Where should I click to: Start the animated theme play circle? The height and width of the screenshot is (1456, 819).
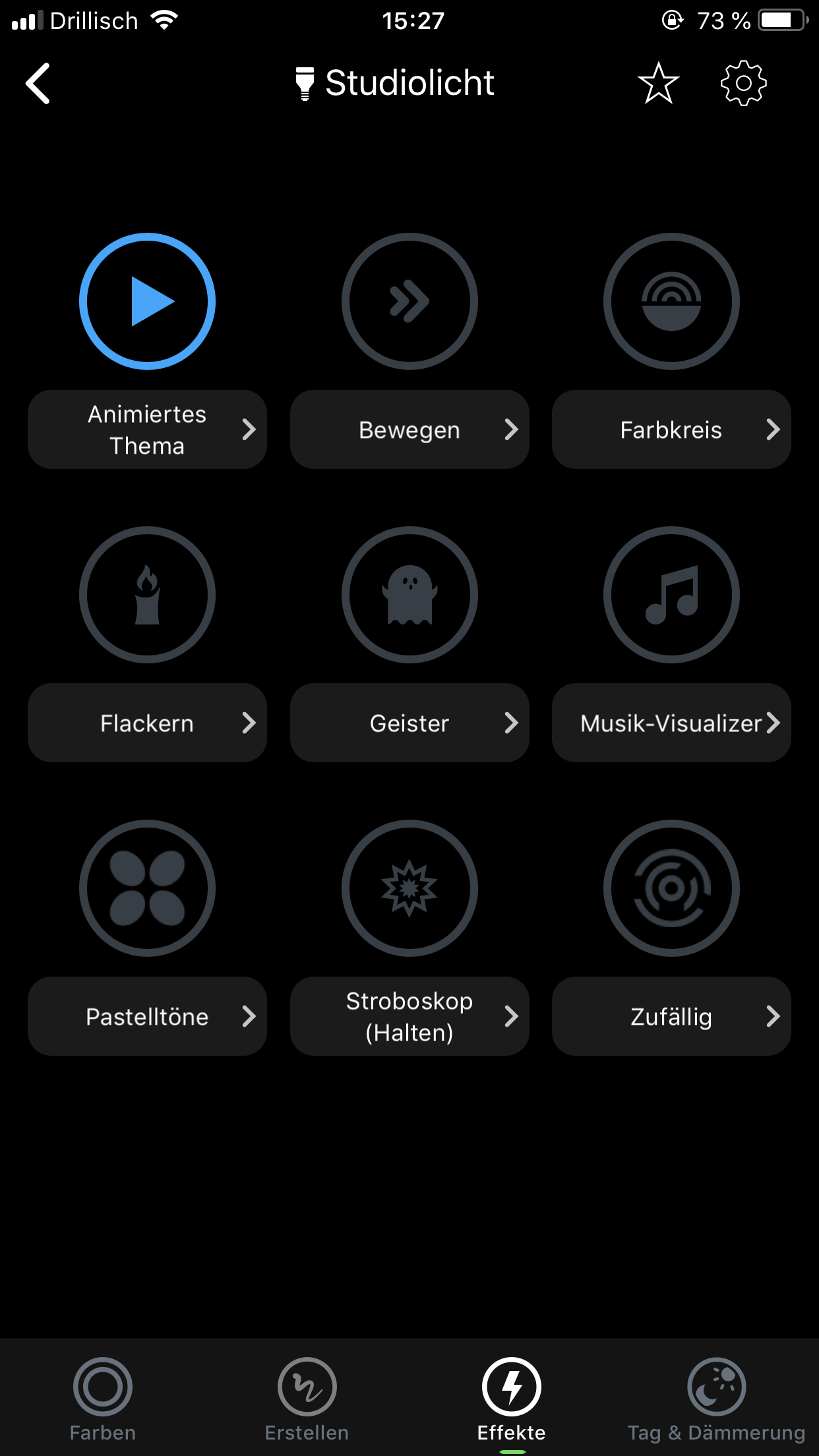coord(147,301)
